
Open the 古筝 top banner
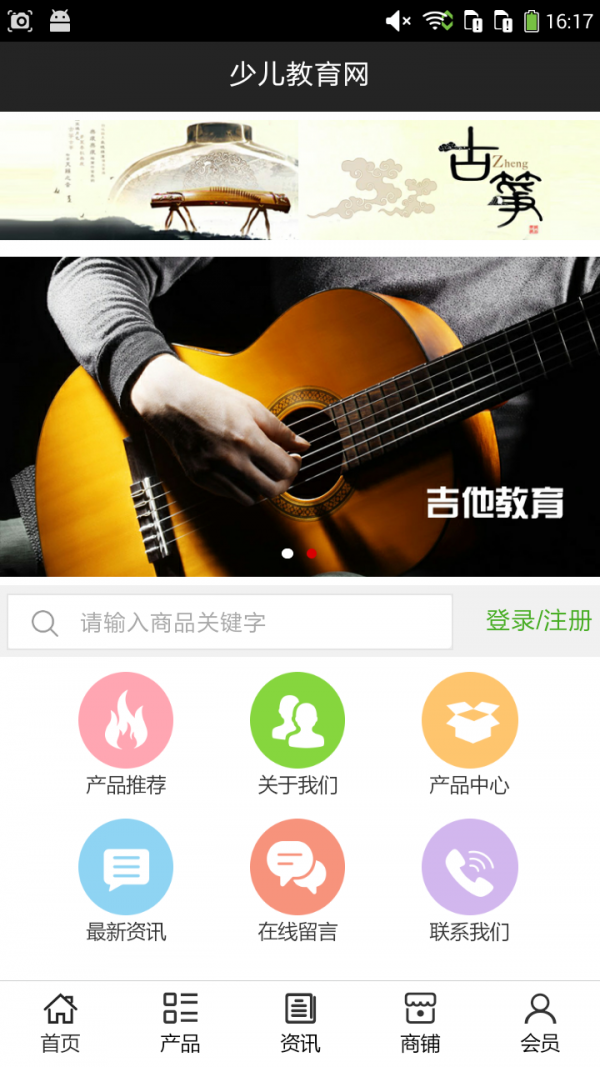(x=300, y=180)
